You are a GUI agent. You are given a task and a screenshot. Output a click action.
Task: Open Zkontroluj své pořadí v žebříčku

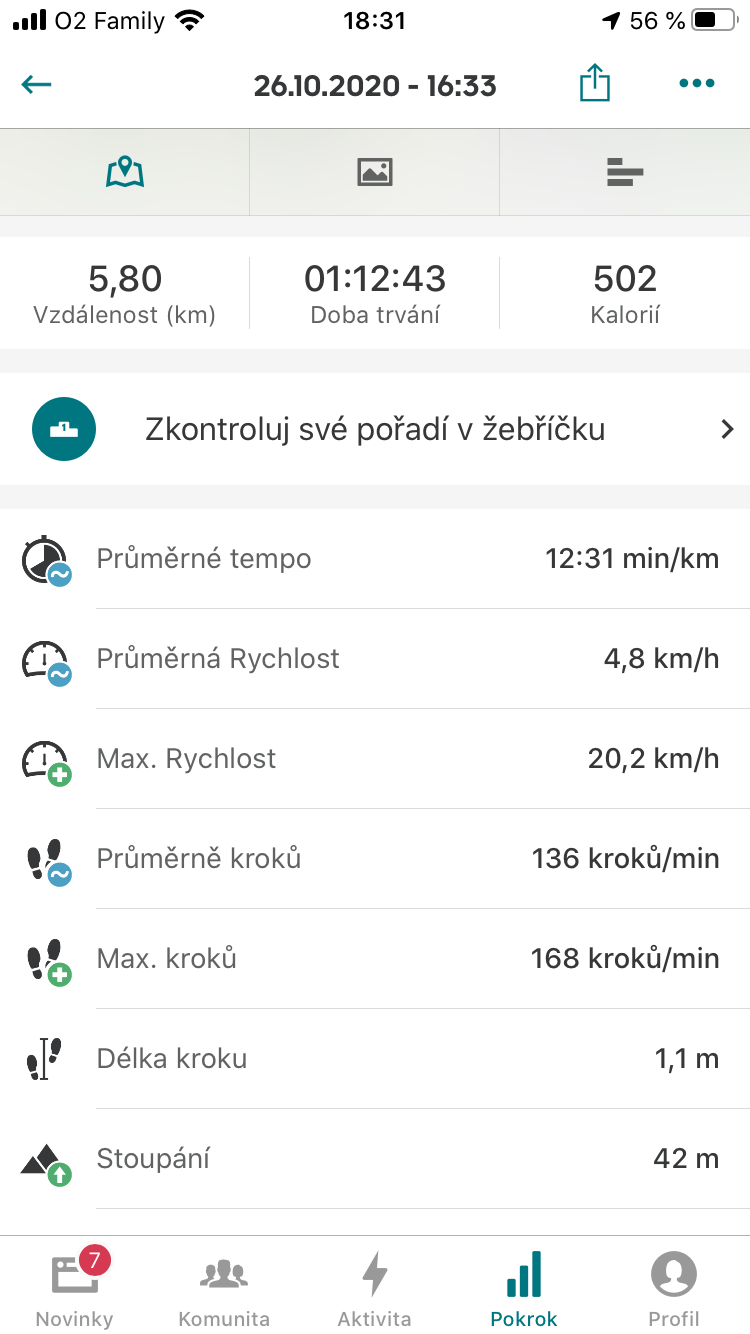pos(375,429)
